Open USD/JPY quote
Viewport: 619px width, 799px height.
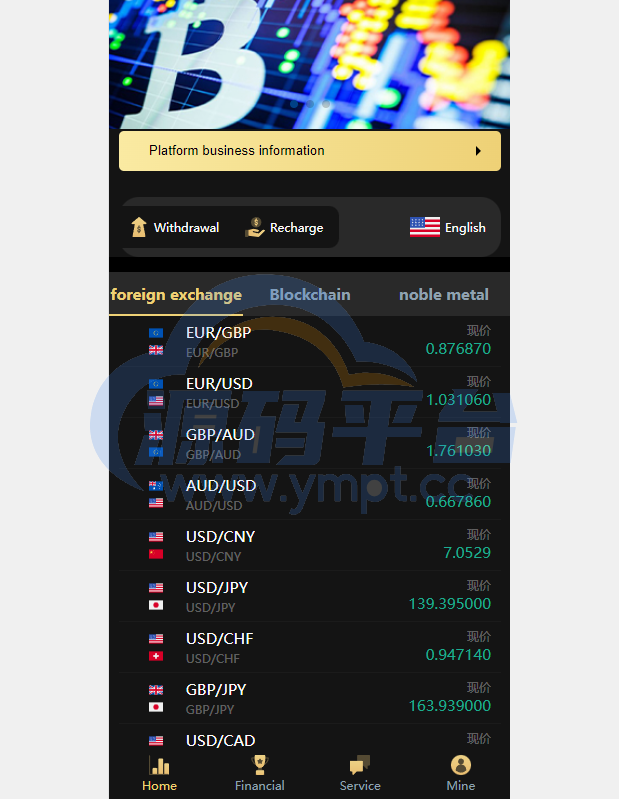click(x=309, y=597)
